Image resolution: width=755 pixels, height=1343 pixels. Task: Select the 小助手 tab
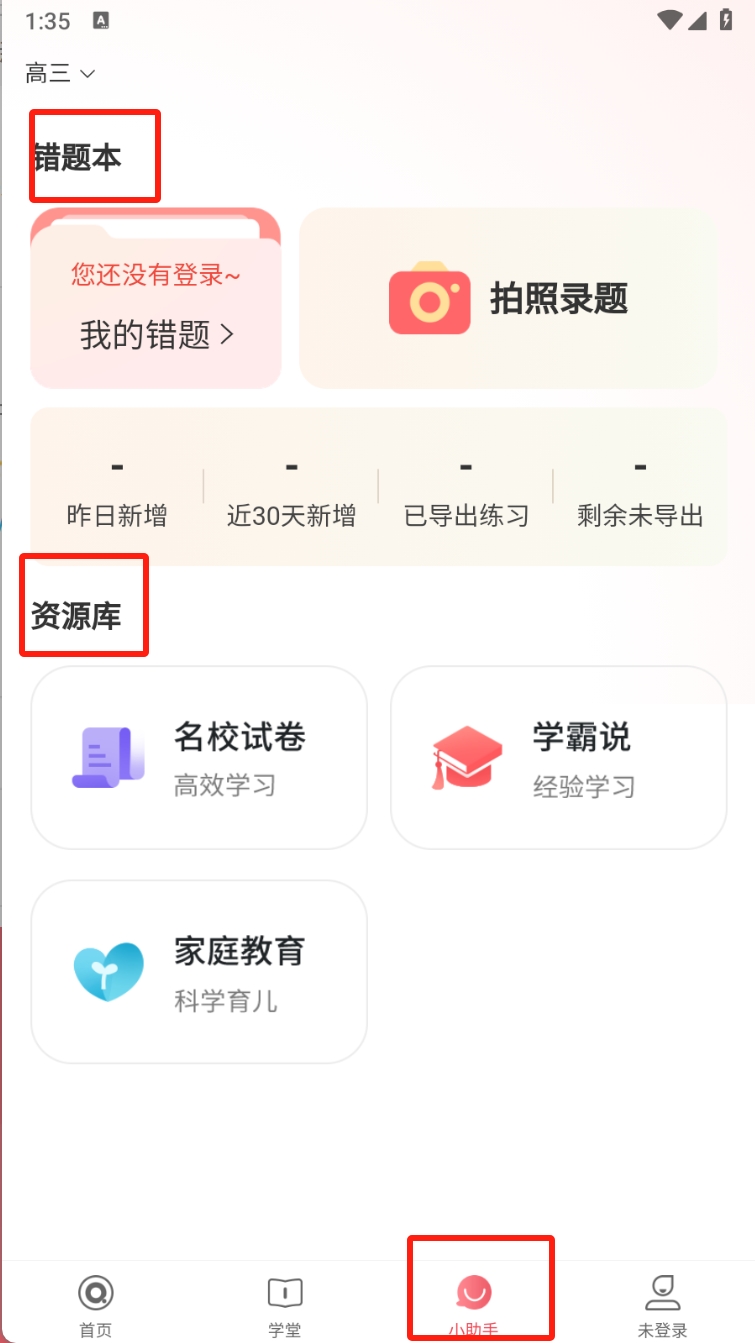tap(474, 1306)
